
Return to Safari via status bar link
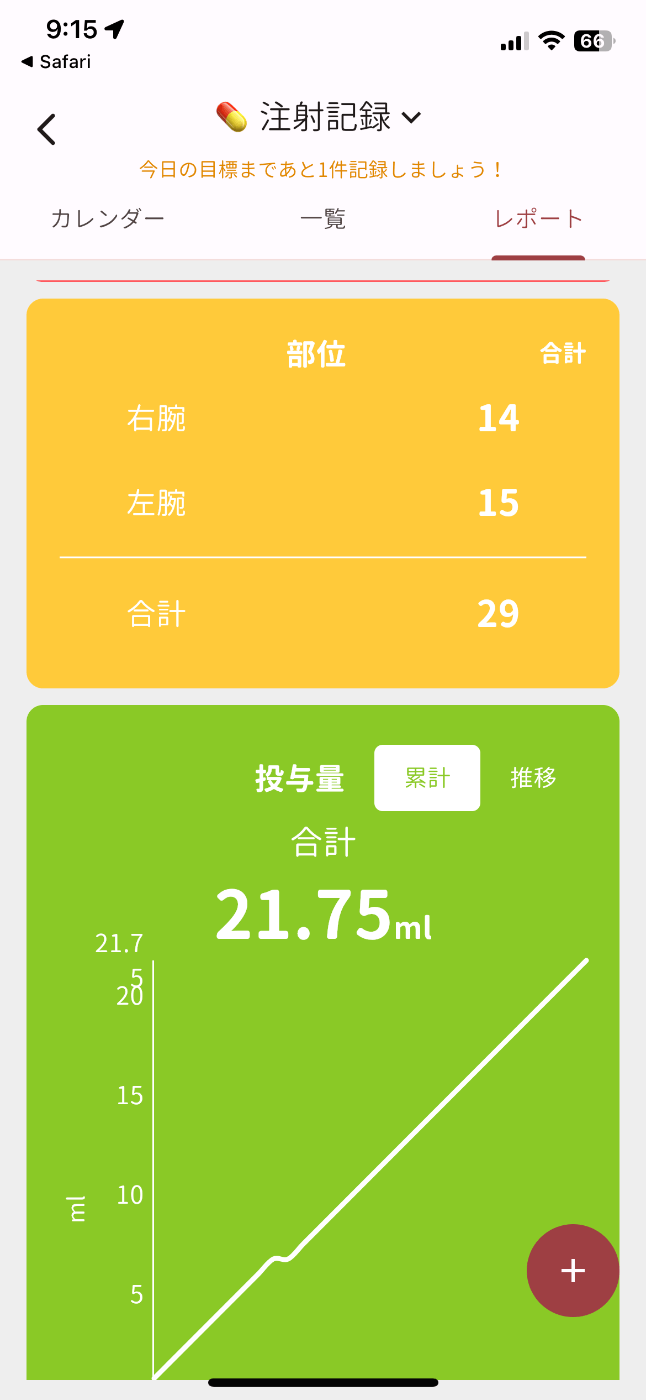pos(56,62)
